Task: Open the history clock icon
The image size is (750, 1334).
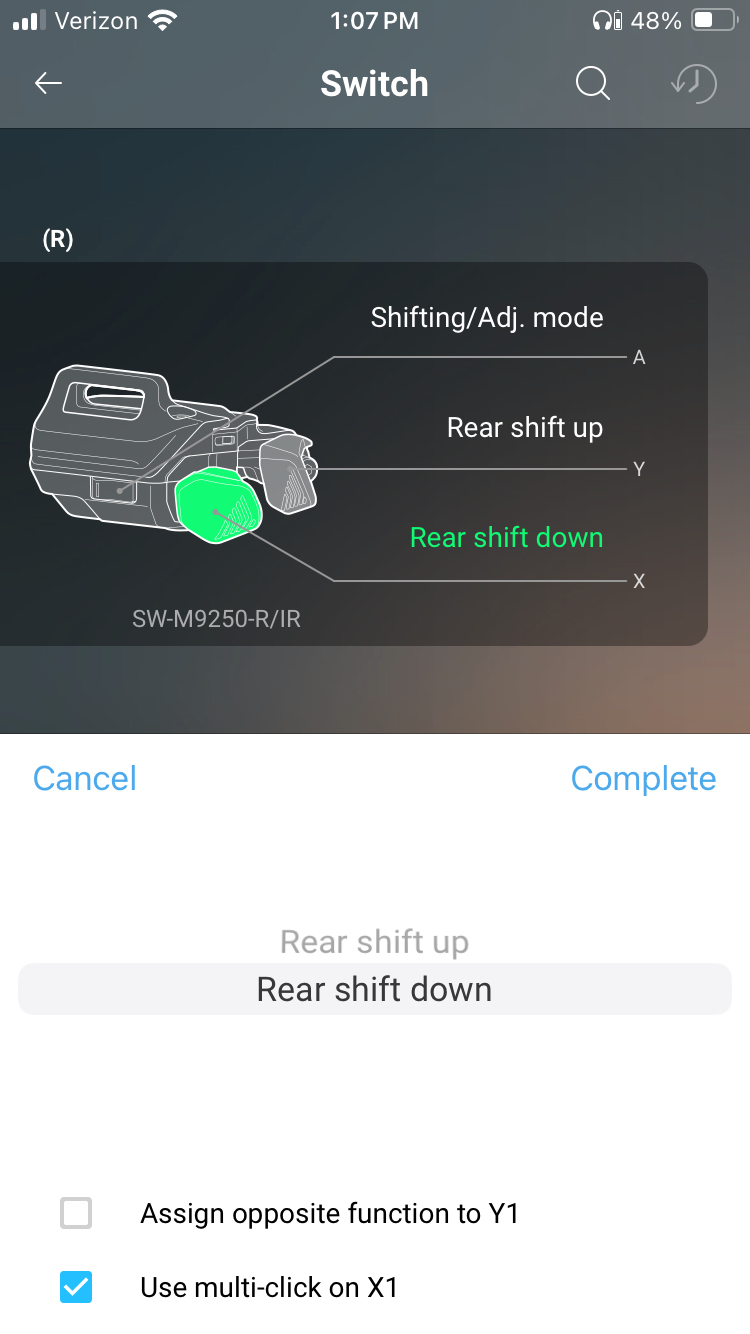Action: pyautogui.click(x=694, y=84)
